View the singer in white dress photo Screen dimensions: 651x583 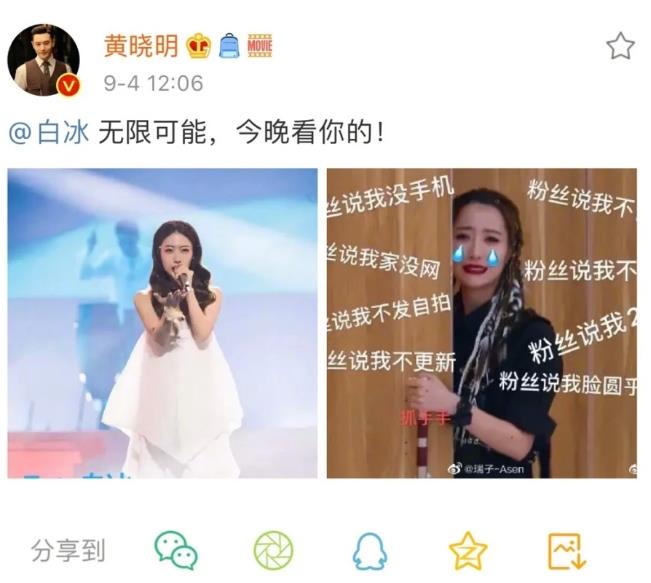(162, 323)
